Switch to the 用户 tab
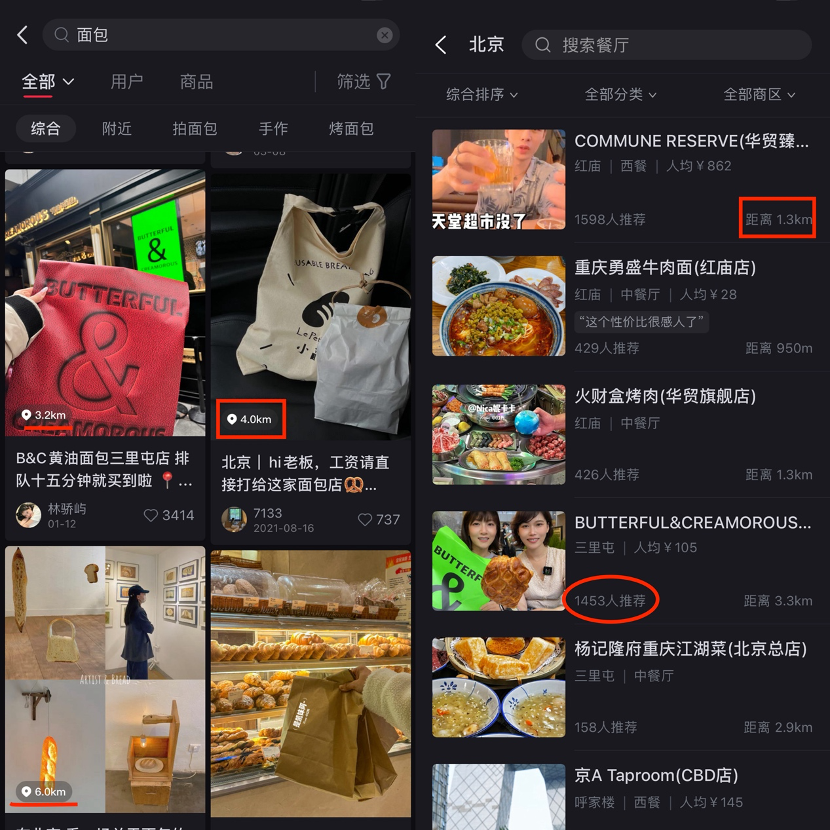Screen dimensions: 830x830 click(x=127, y=82)
